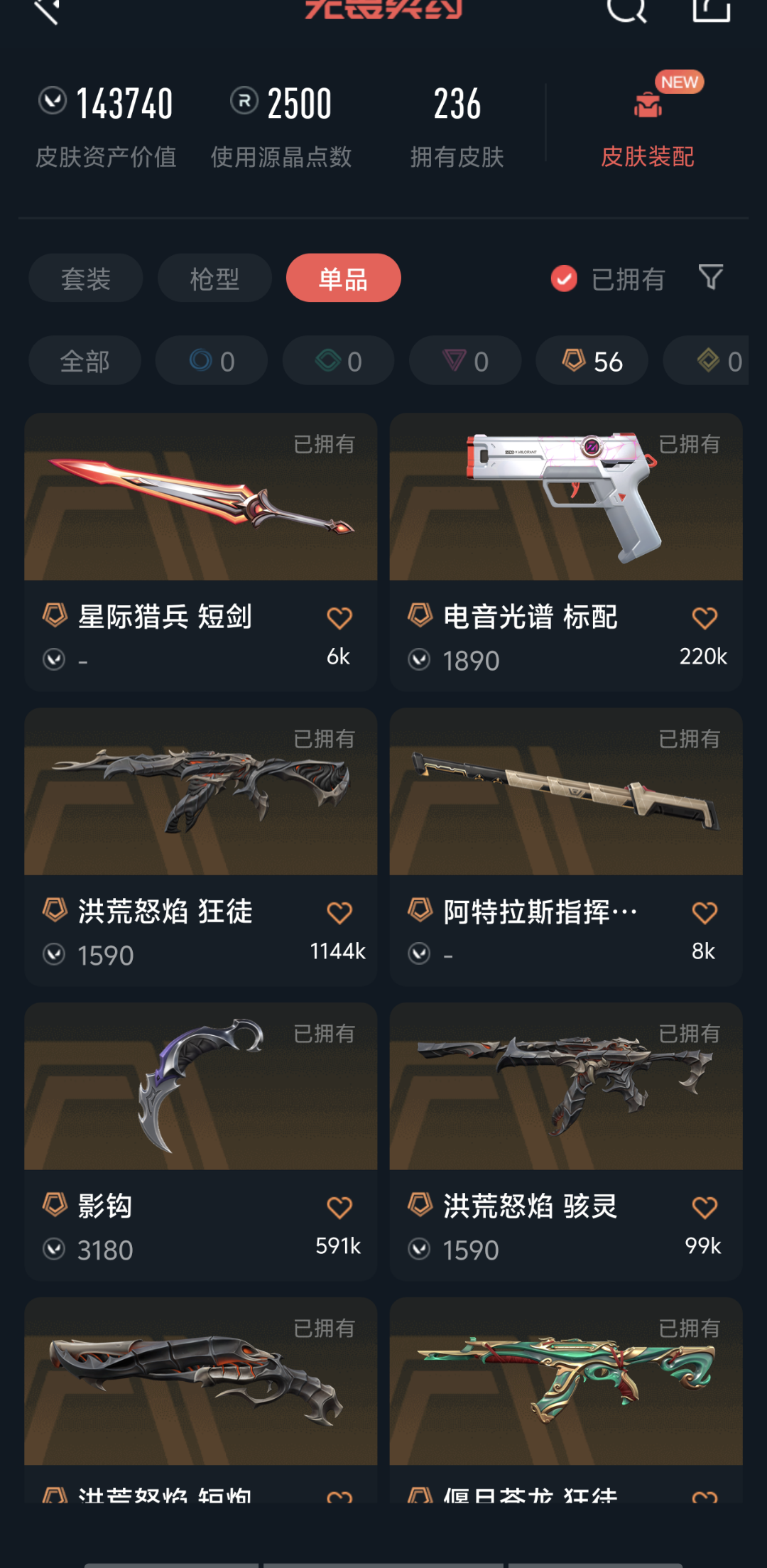Select the 全部 tier chip
Viewport: 767px width, 1568px height.
85,361
